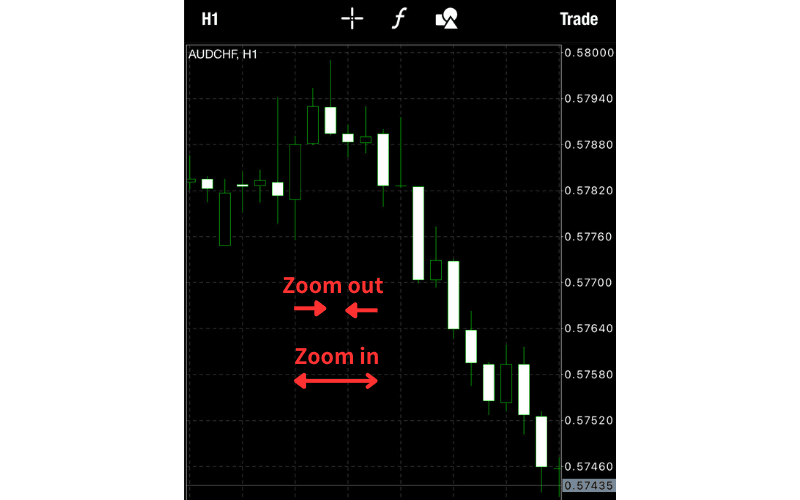The width and height of the screenshot is (800, 500).
Task: Open the indicators function icon
Action: coord(398,19)
